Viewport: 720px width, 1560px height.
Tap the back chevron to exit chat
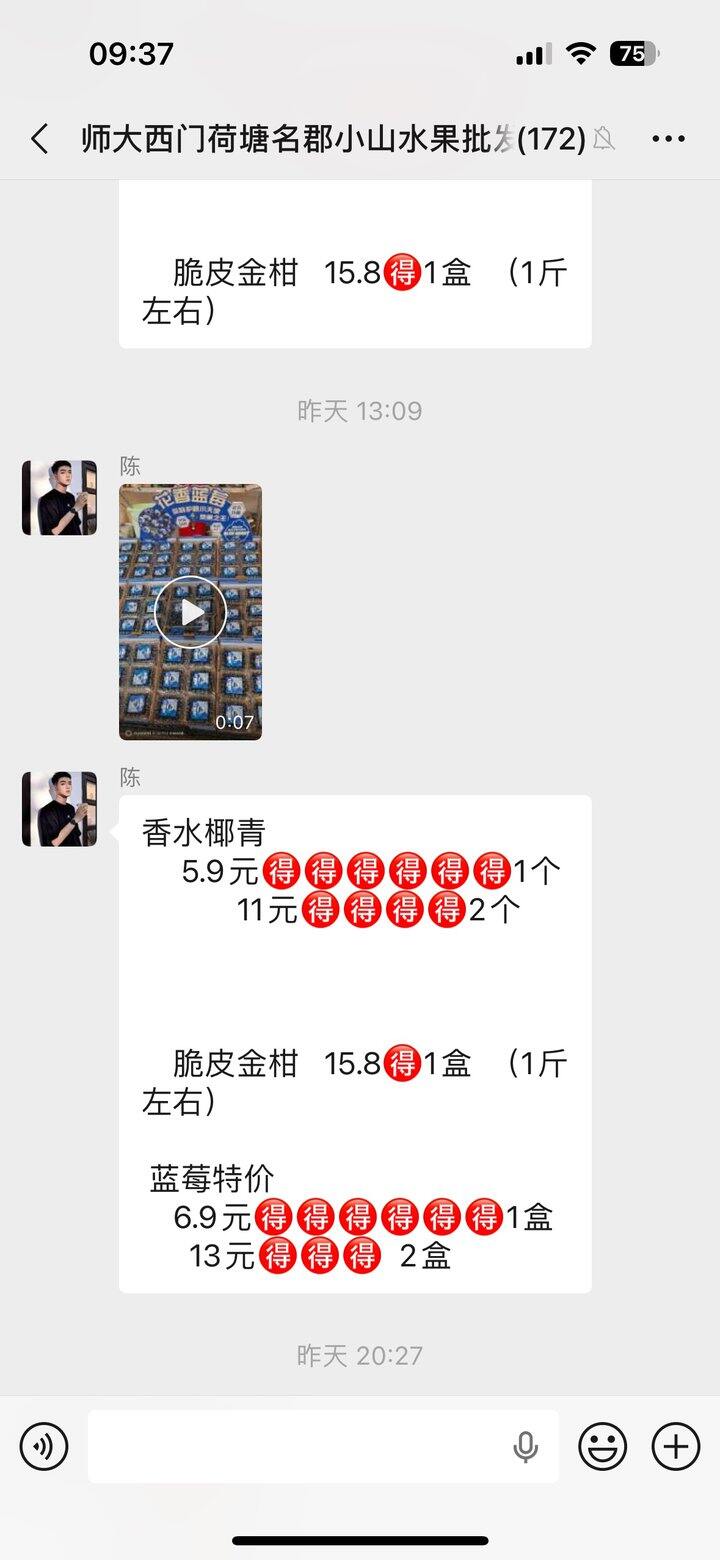tap(38, 139)
